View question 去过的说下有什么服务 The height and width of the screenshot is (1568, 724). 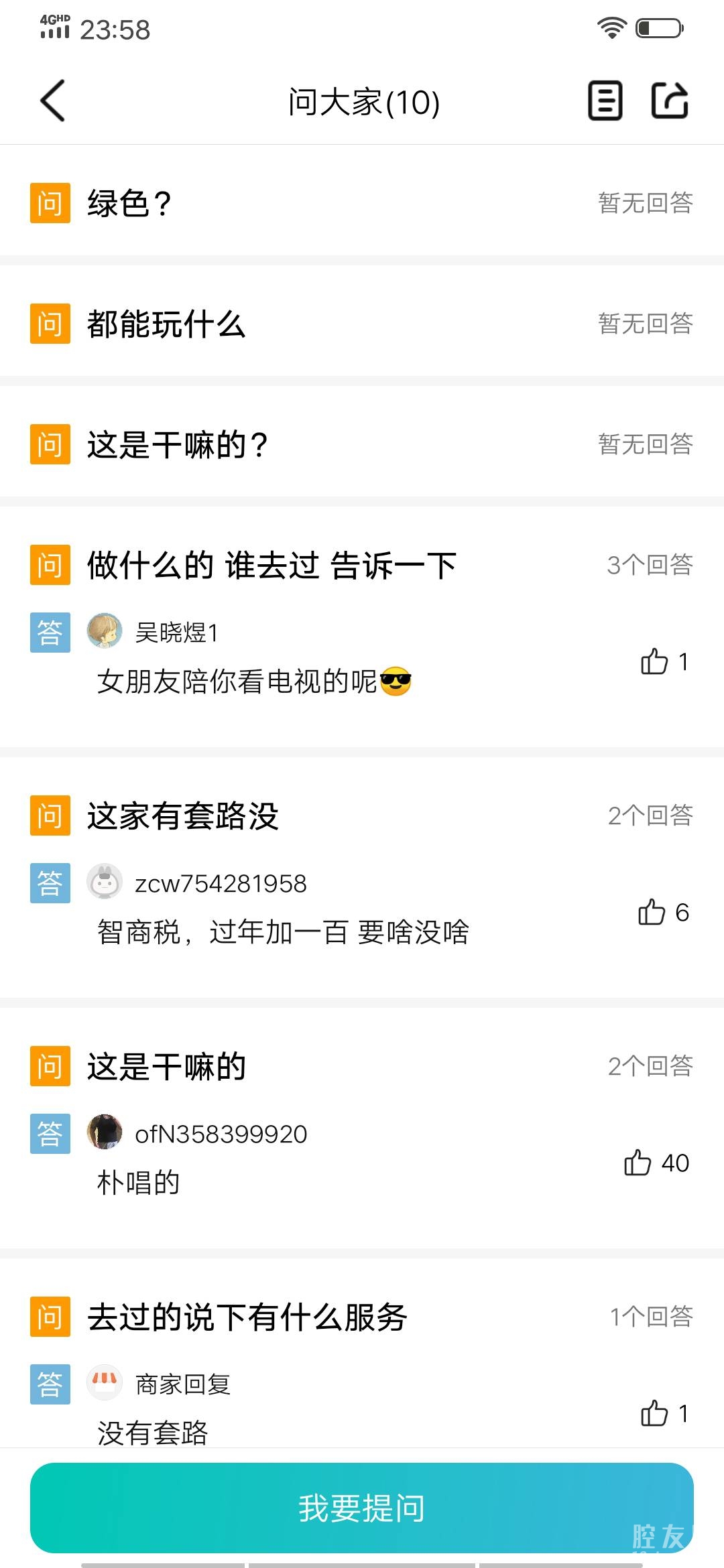[247, 1317]
